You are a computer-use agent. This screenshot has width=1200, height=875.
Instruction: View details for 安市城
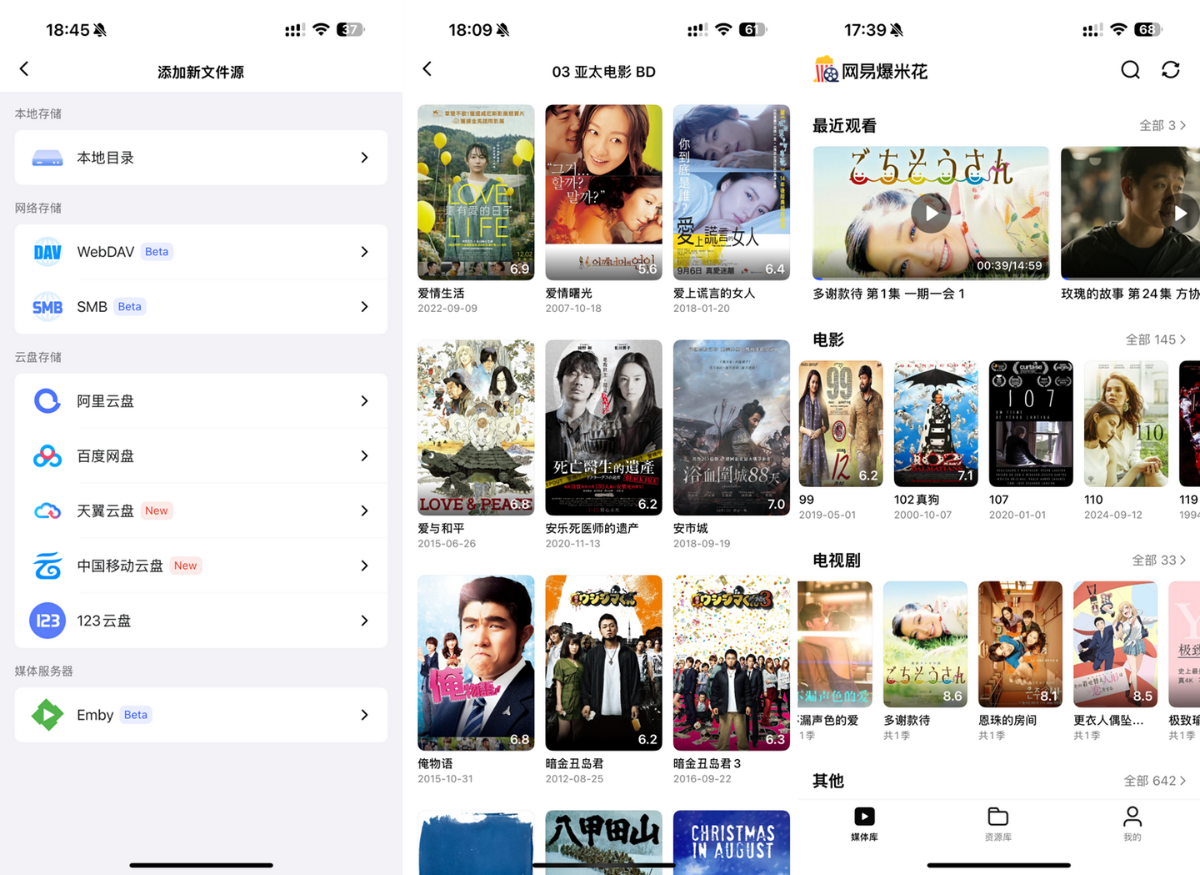coord(731,428)
